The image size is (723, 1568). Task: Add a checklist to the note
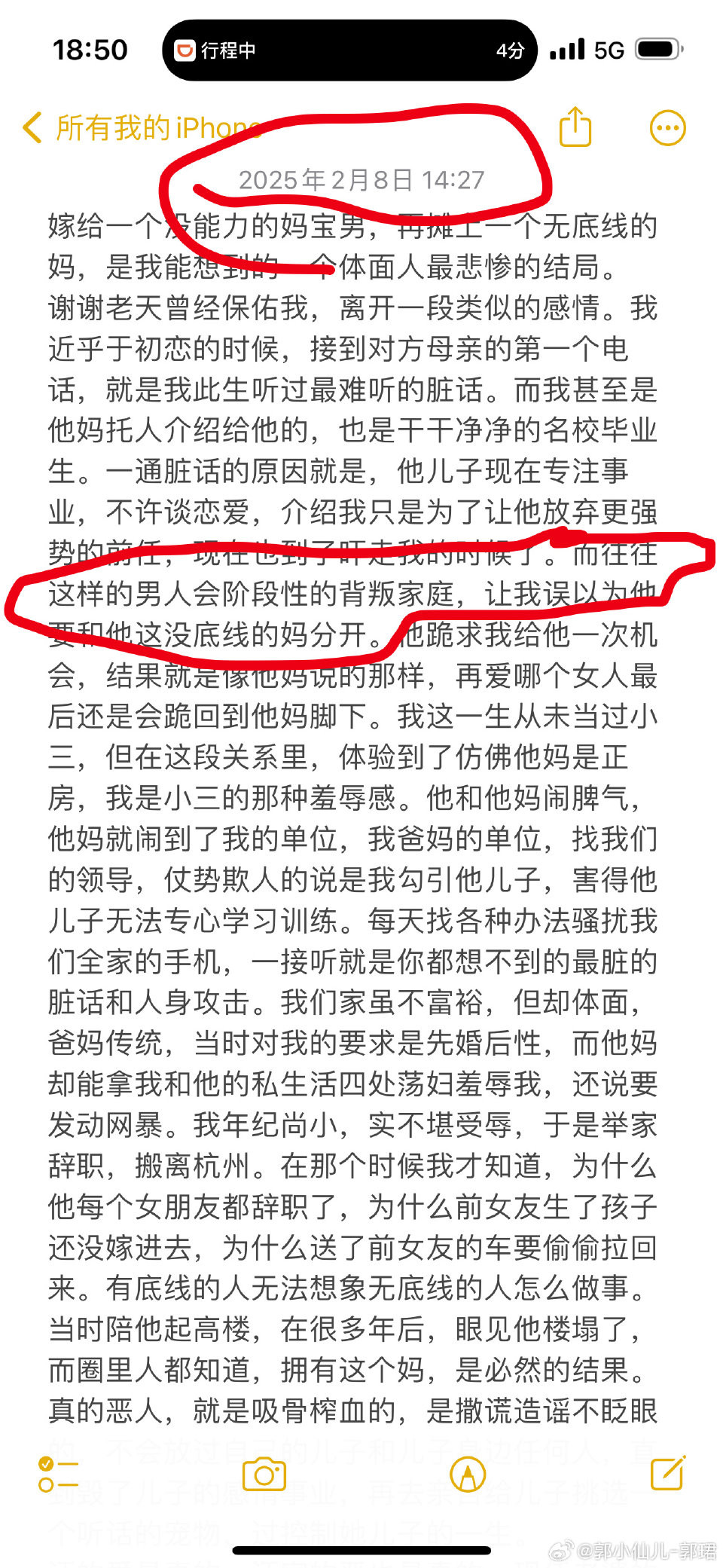point(58,1474)
